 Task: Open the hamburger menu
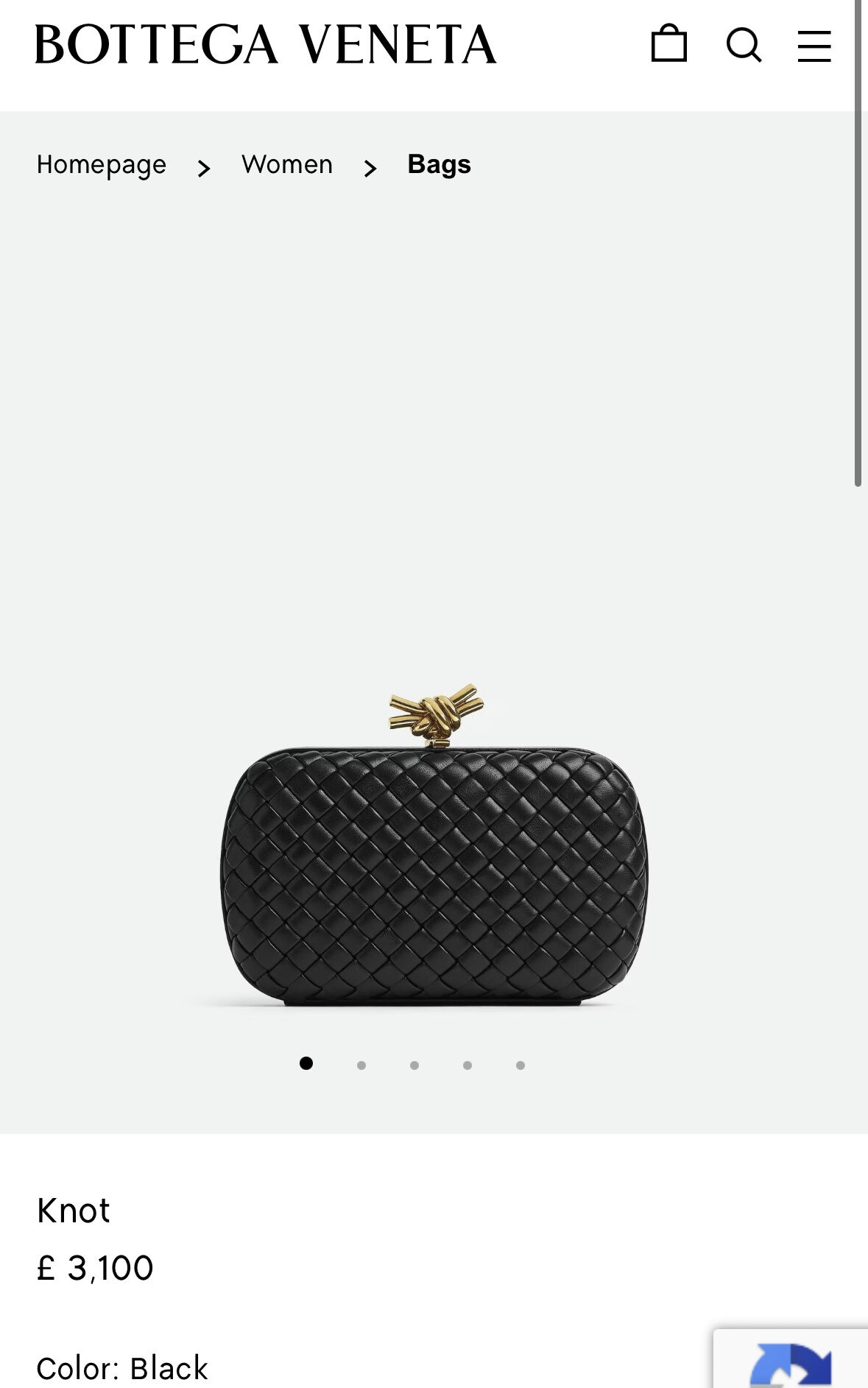(x=814, y=46)
